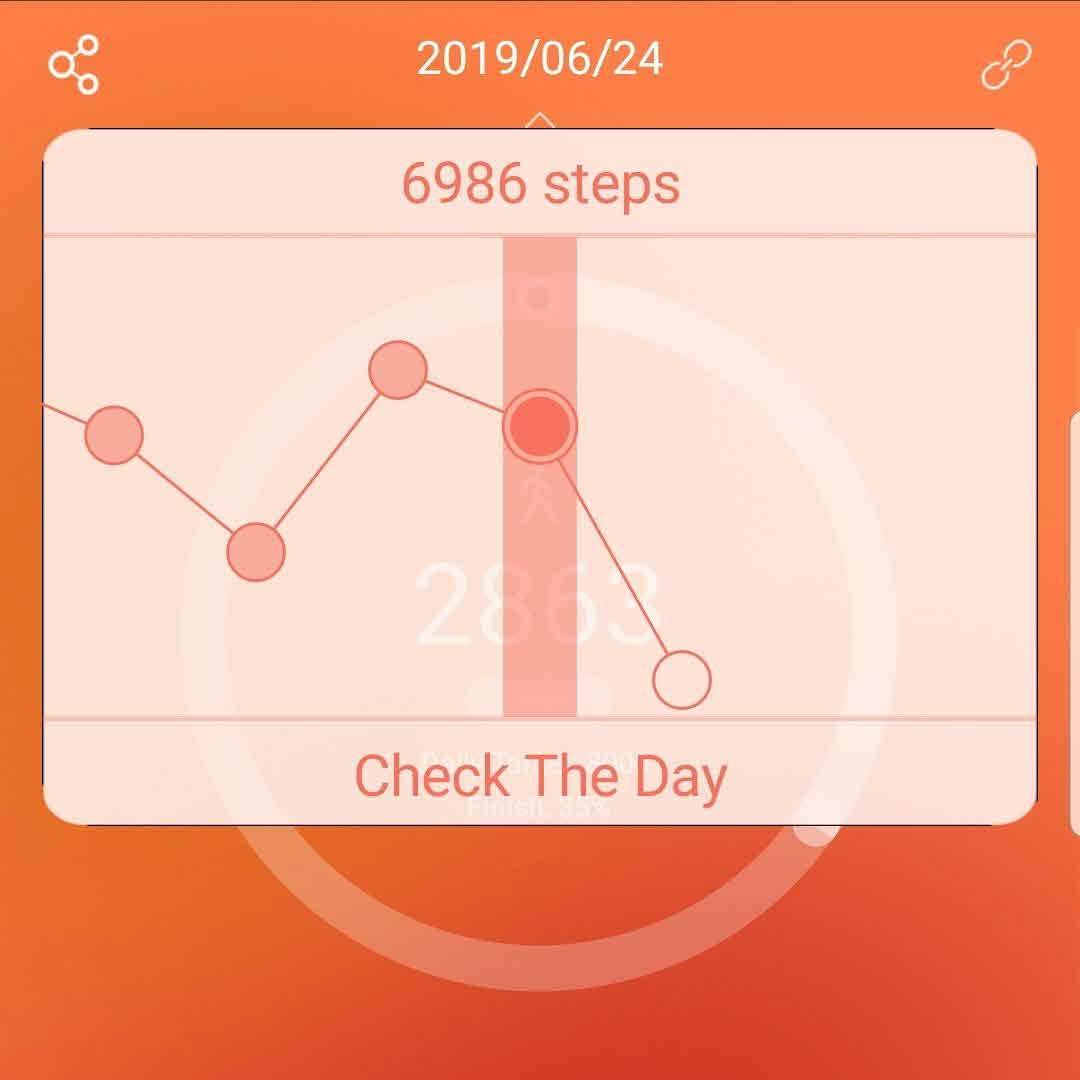Open the link icon in the top corner
1080x1080 pixels.
(1006, 65)
